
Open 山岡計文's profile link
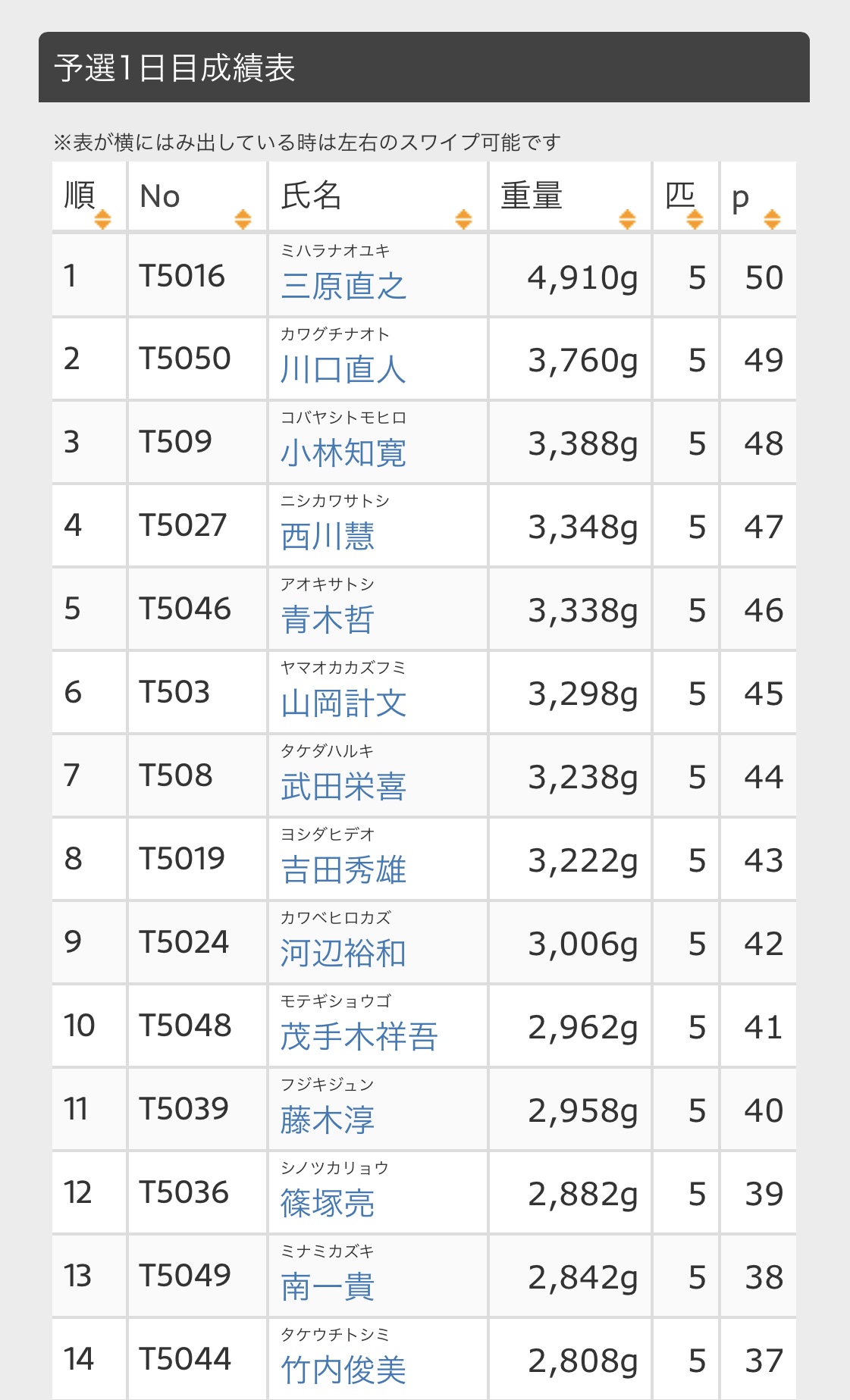click(343, 703)
